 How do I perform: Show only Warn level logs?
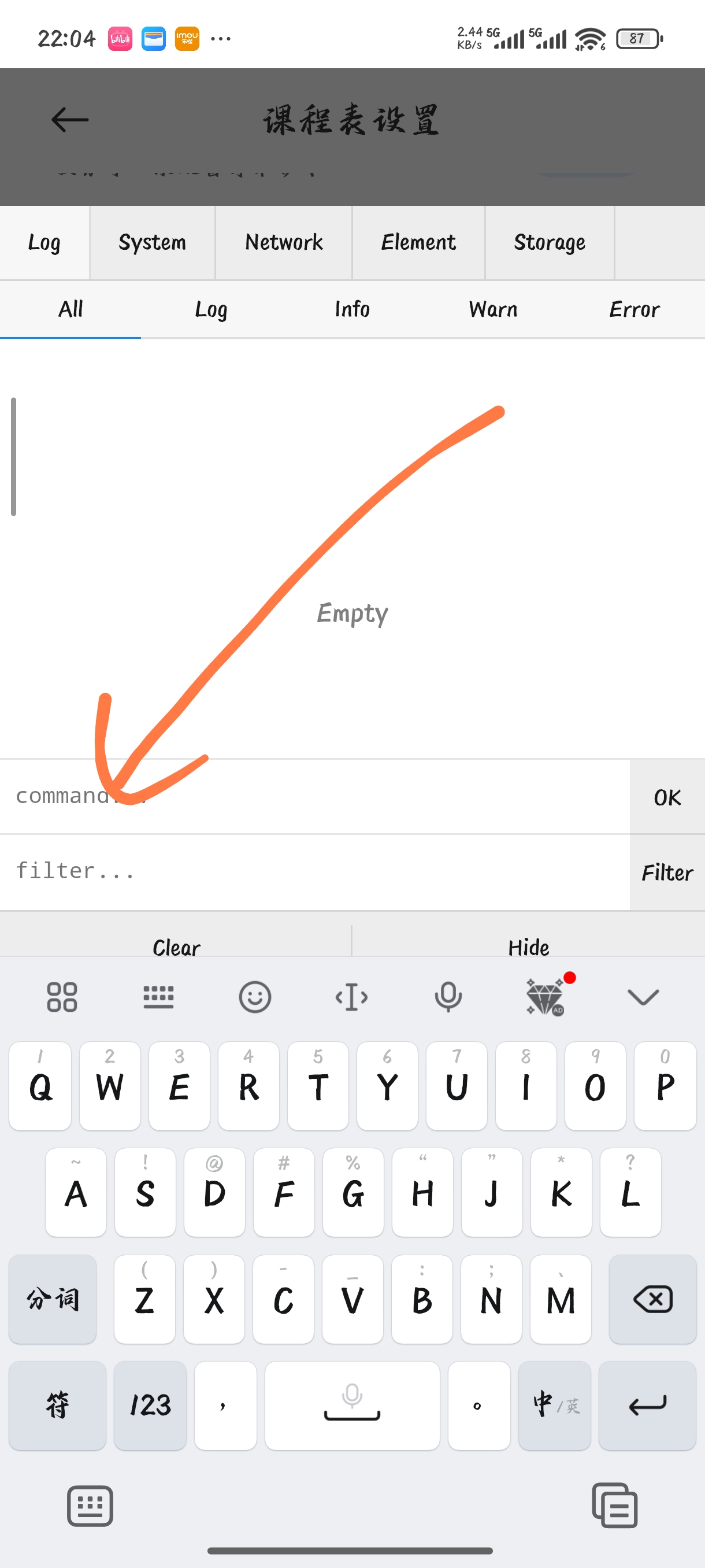(x=493, y=309)
